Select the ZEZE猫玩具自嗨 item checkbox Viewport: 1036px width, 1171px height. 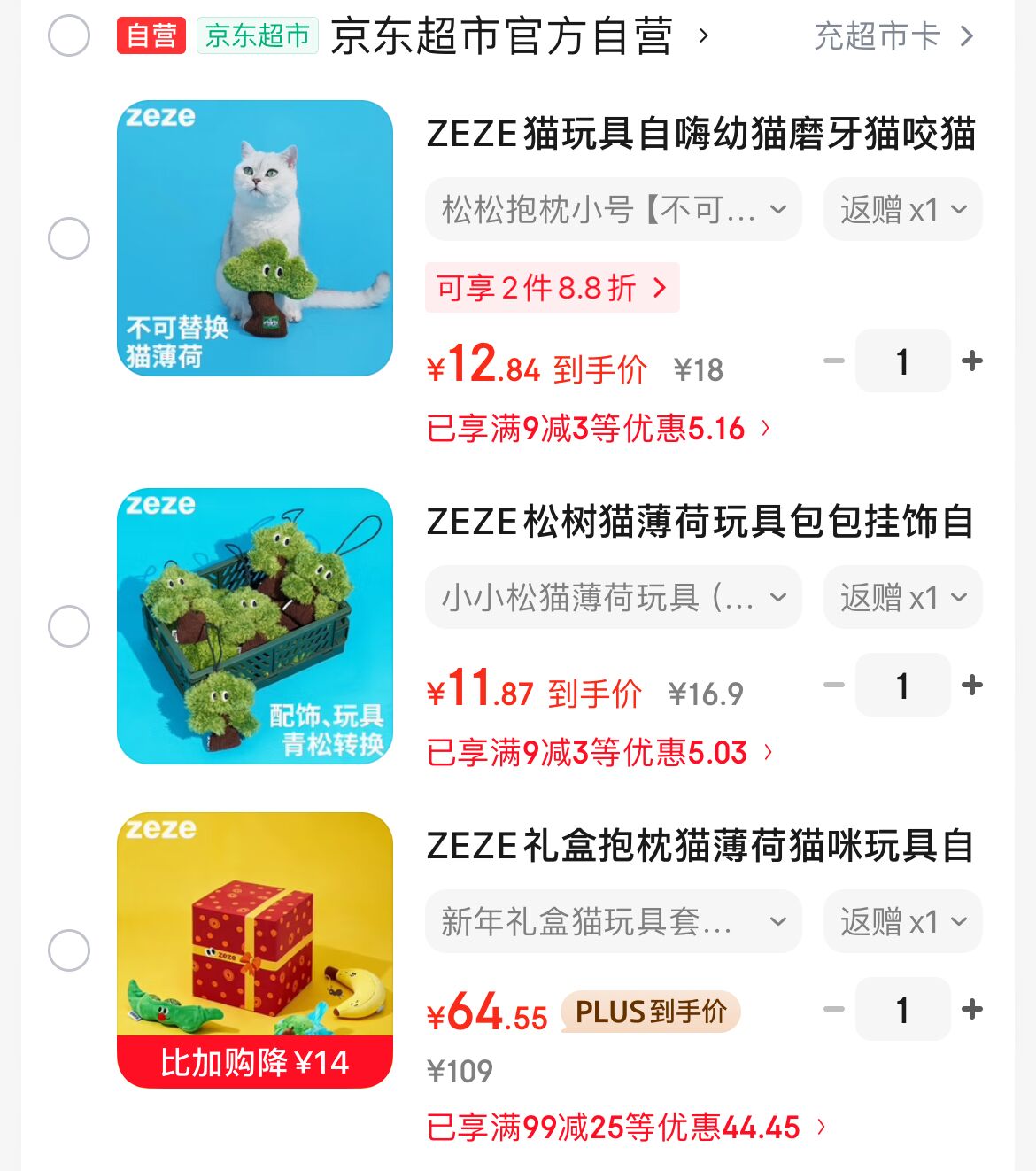(69, 238)
